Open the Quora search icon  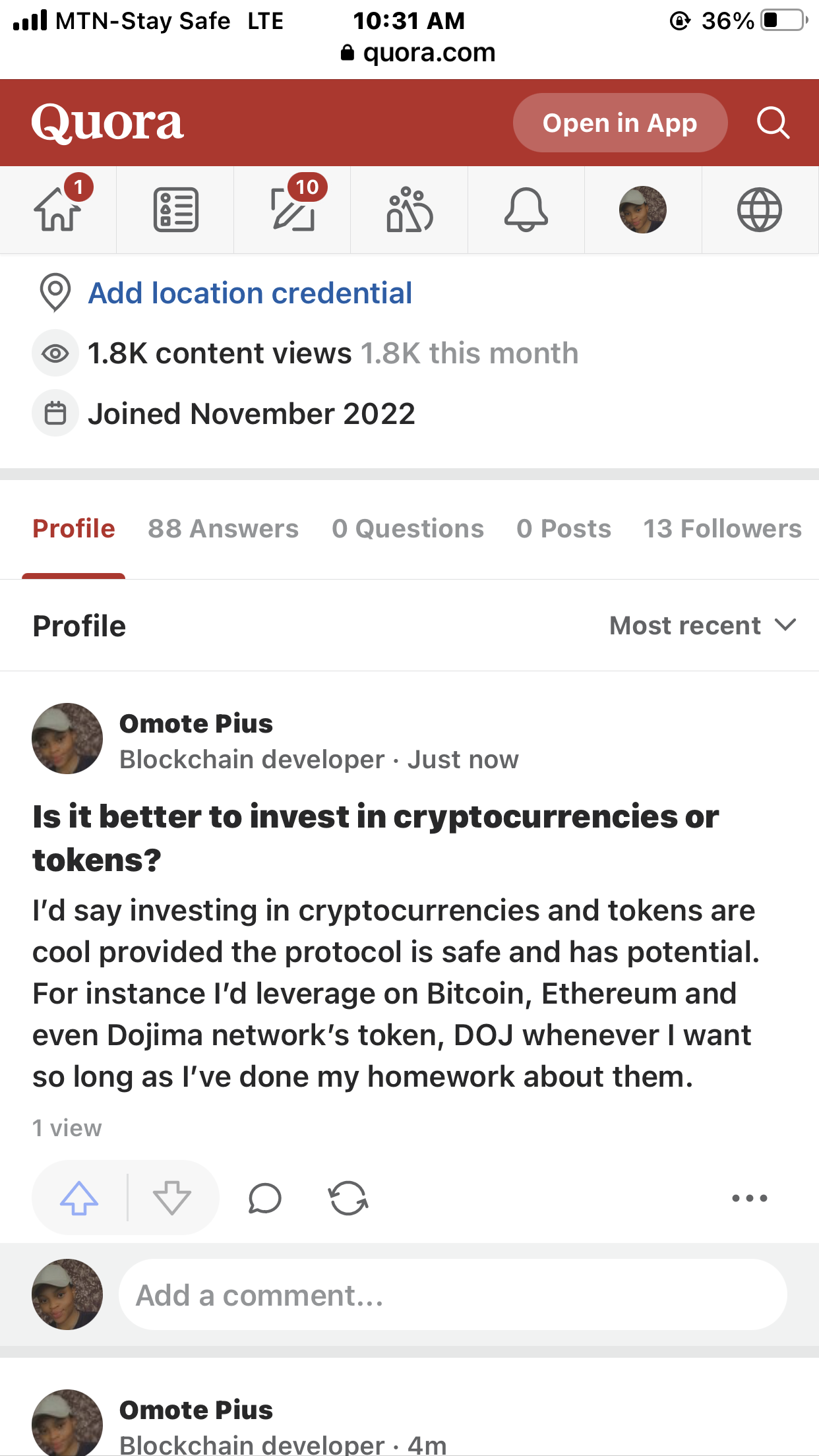tap(773, 123)
